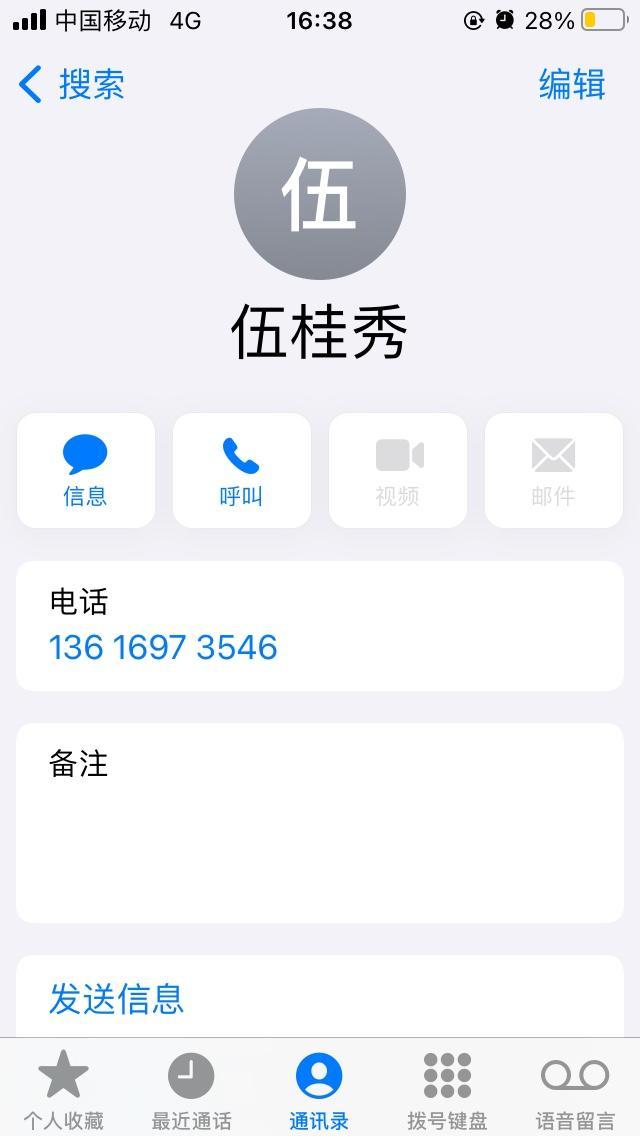Tap 编辑 to edit the contact
640x1136 pixels.
click(x=572, y=85)
